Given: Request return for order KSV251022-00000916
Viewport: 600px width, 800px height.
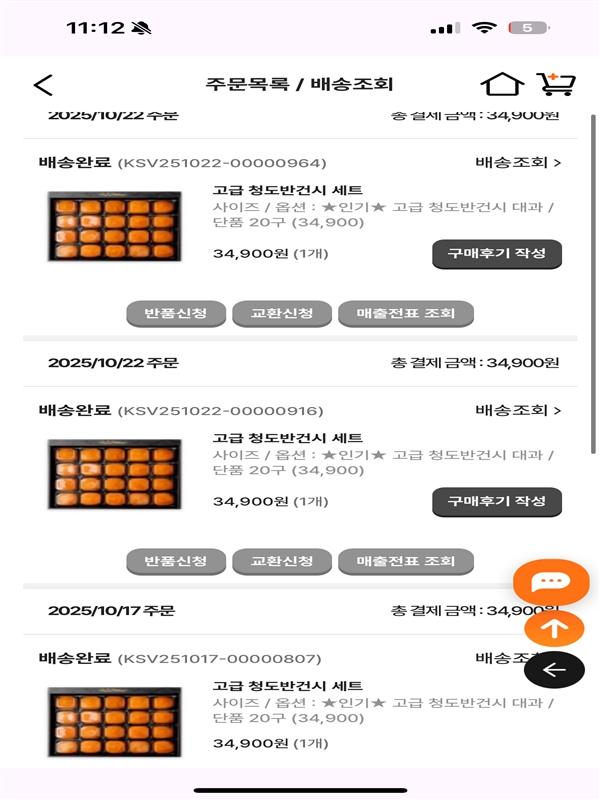Looking at the screenshot, I should click(176, 561).
